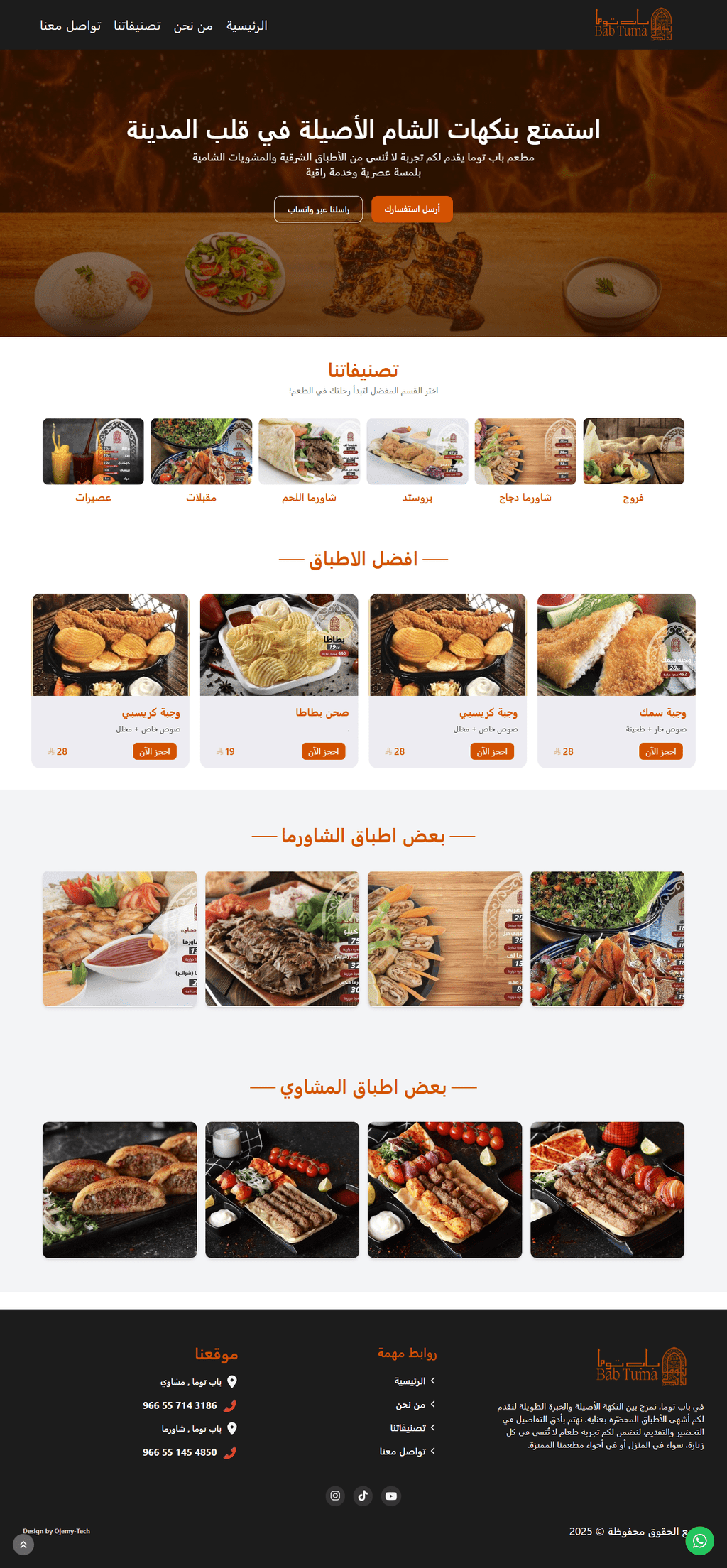
Task: Follow the footer link تصنيفاتنا
Action: coord(408,1427)
